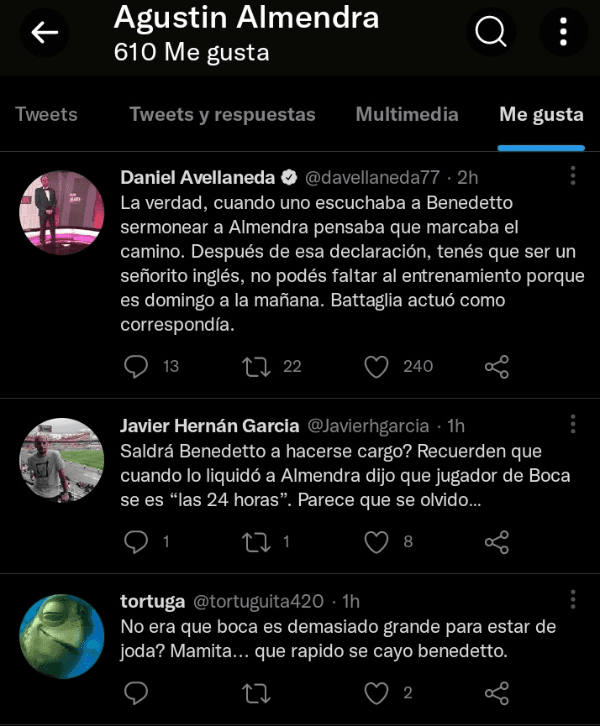Like Javier Hernán Garcia's tweet
600x726 pixels.
click(376, 542)
